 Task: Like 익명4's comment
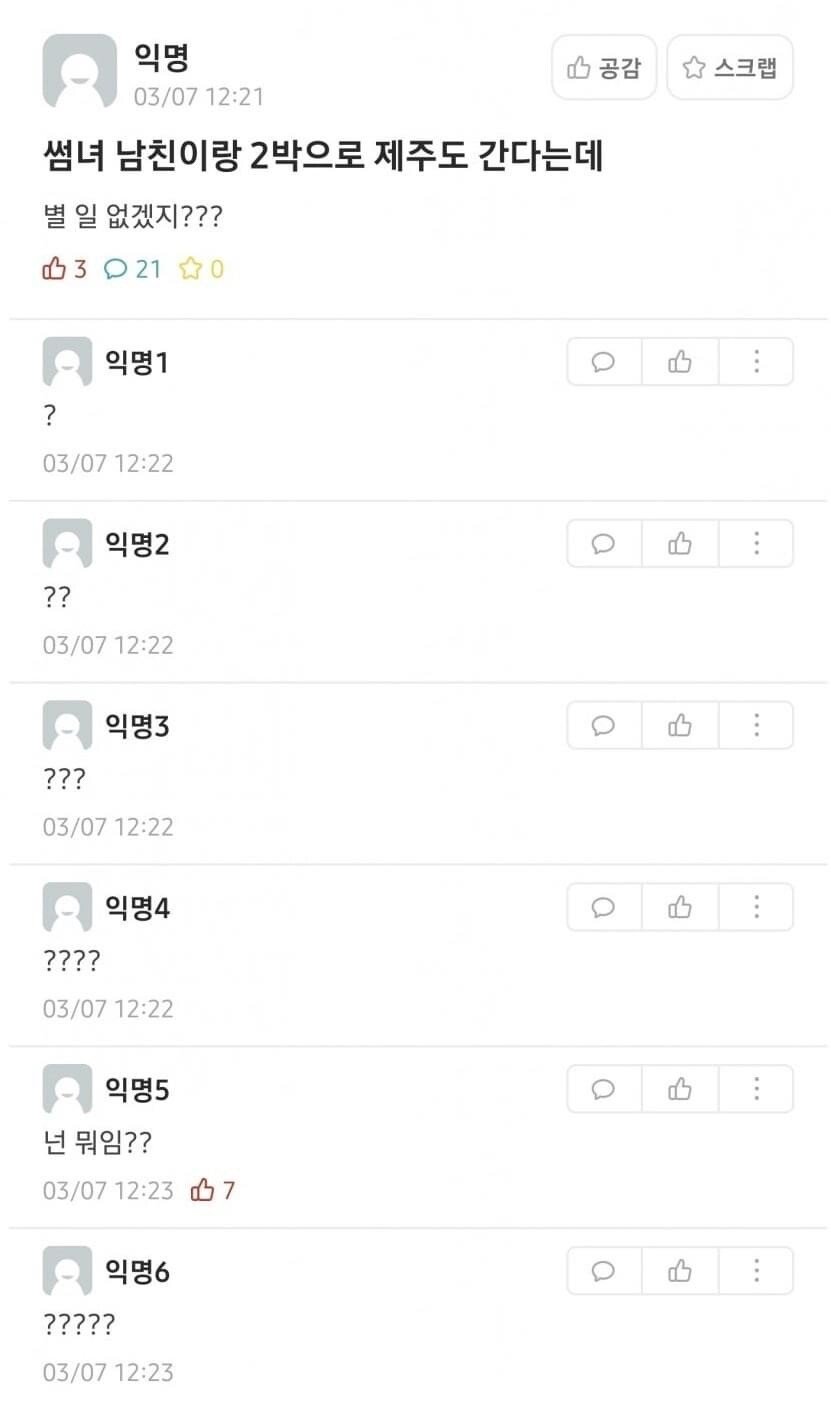point(680,907)
